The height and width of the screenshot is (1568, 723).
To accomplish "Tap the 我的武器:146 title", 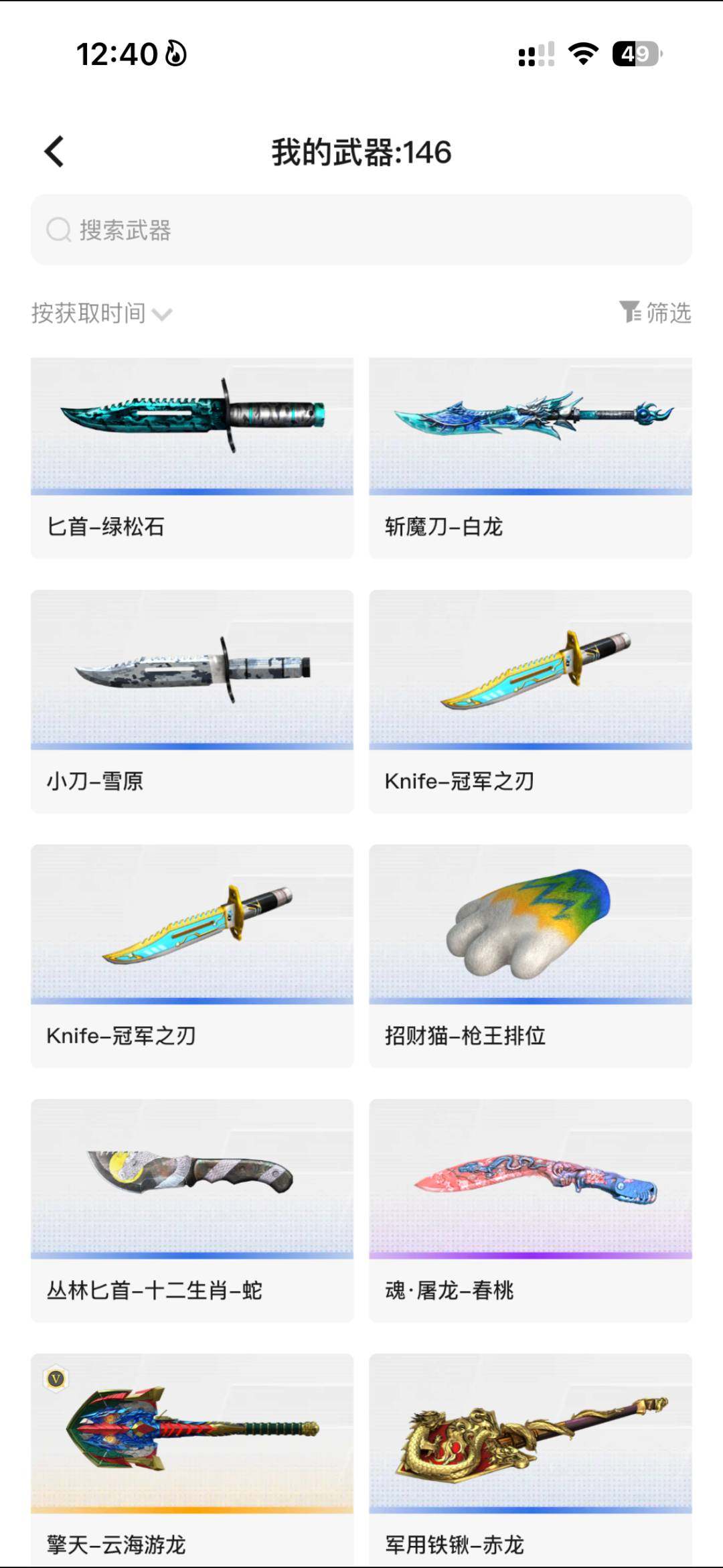I will 361,153.
